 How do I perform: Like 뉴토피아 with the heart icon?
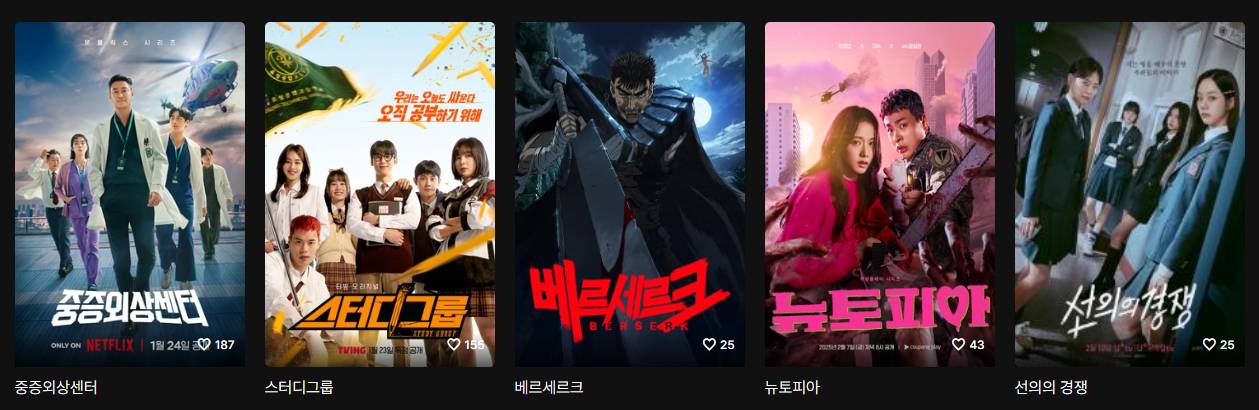click(959, 344)
